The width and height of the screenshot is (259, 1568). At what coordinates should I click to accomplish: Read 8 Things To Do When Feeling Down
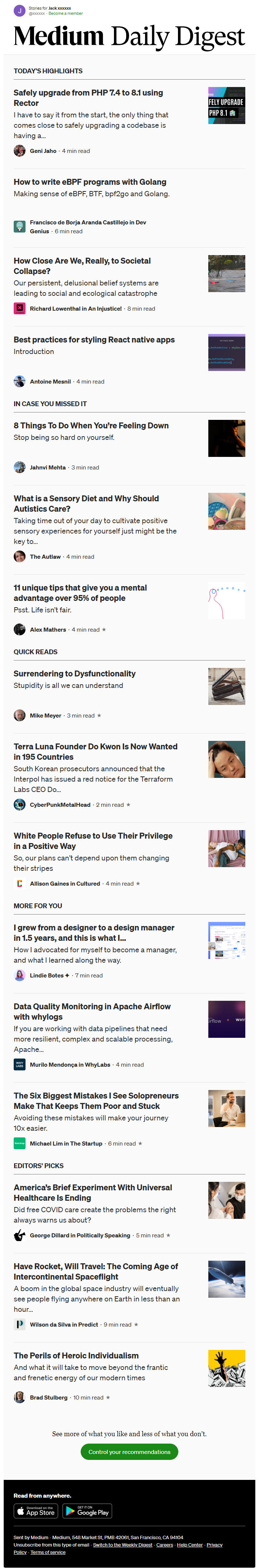click(x=91, y=425)
